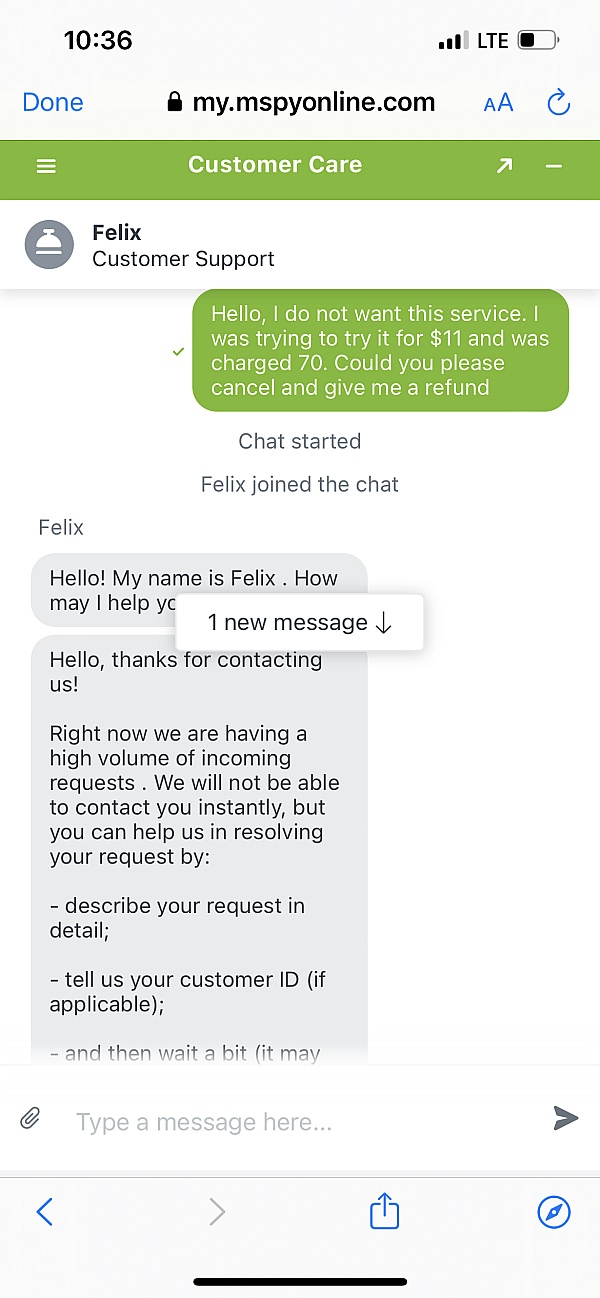
Task: Open the page in Safari
Action: click(x=553, y=1213)
